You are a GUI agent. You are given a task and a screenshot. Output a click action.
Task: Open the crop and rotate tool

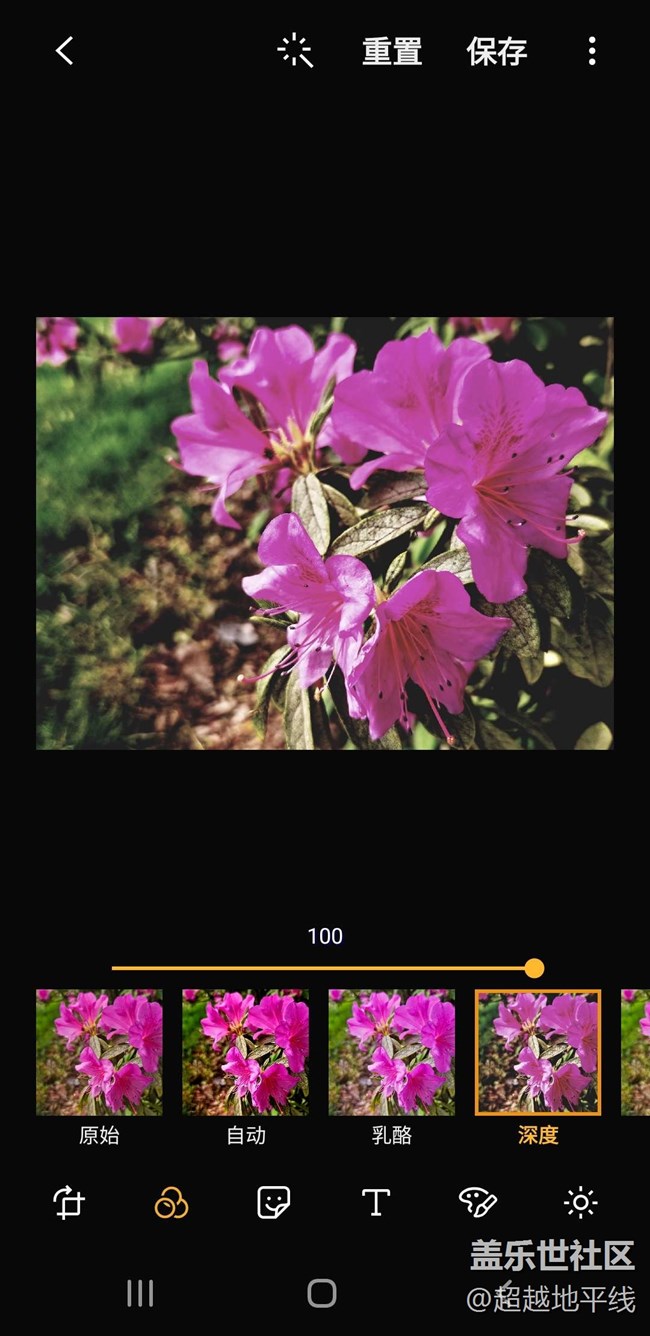coord(68,1202)
